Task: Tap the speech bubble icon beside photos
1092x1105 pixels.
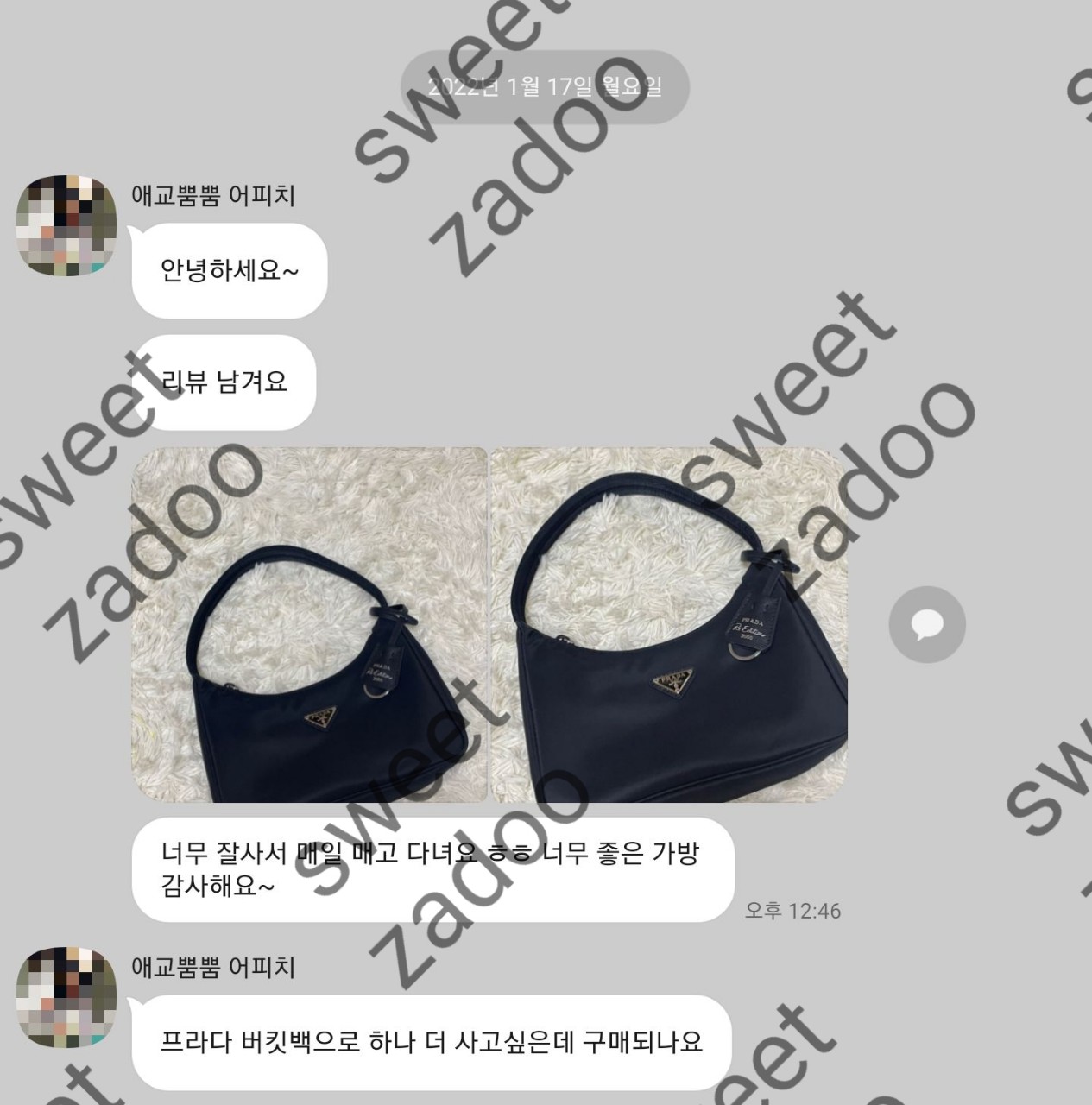Action: pyautogui.click(x=927, y=624)
